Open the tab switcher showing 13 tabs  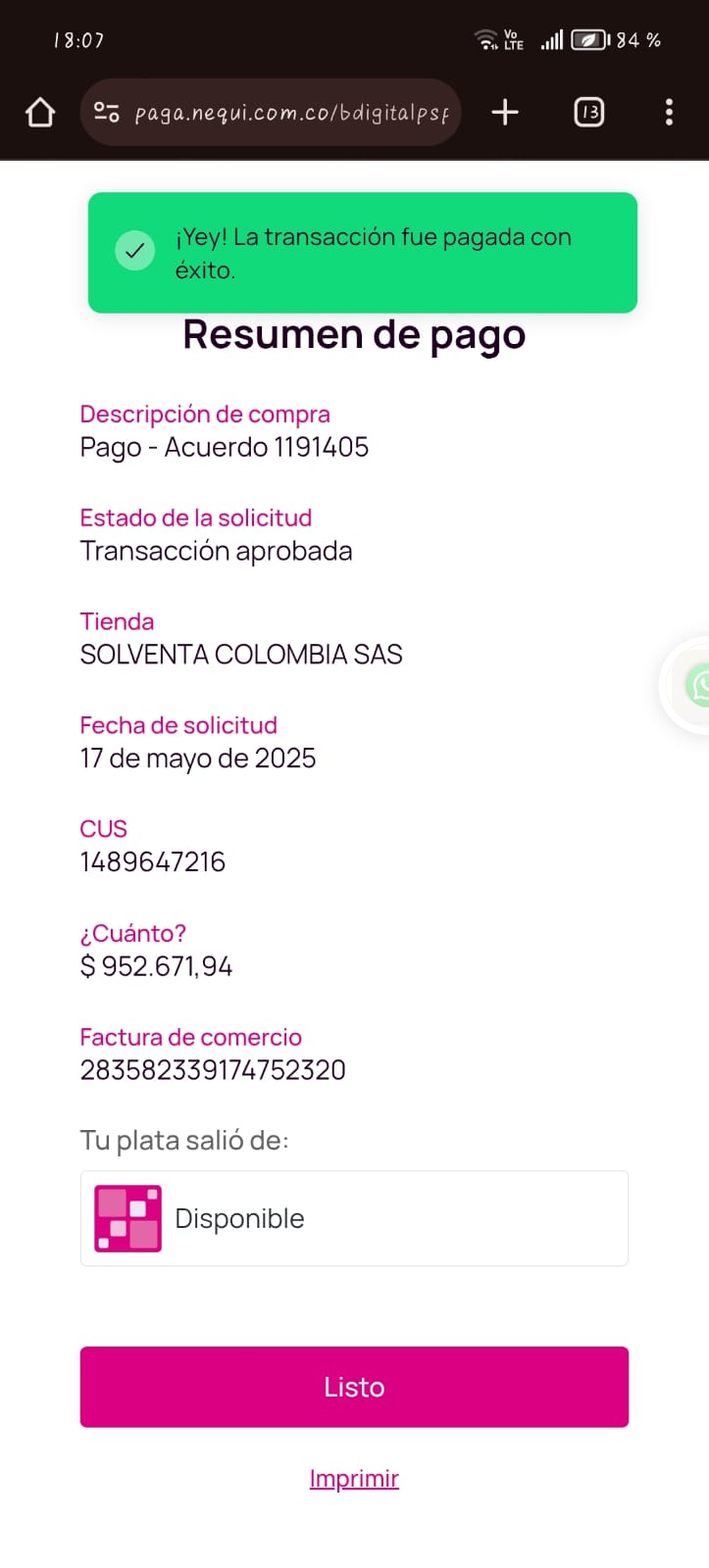pyautogui.click(x=588, y=113)
